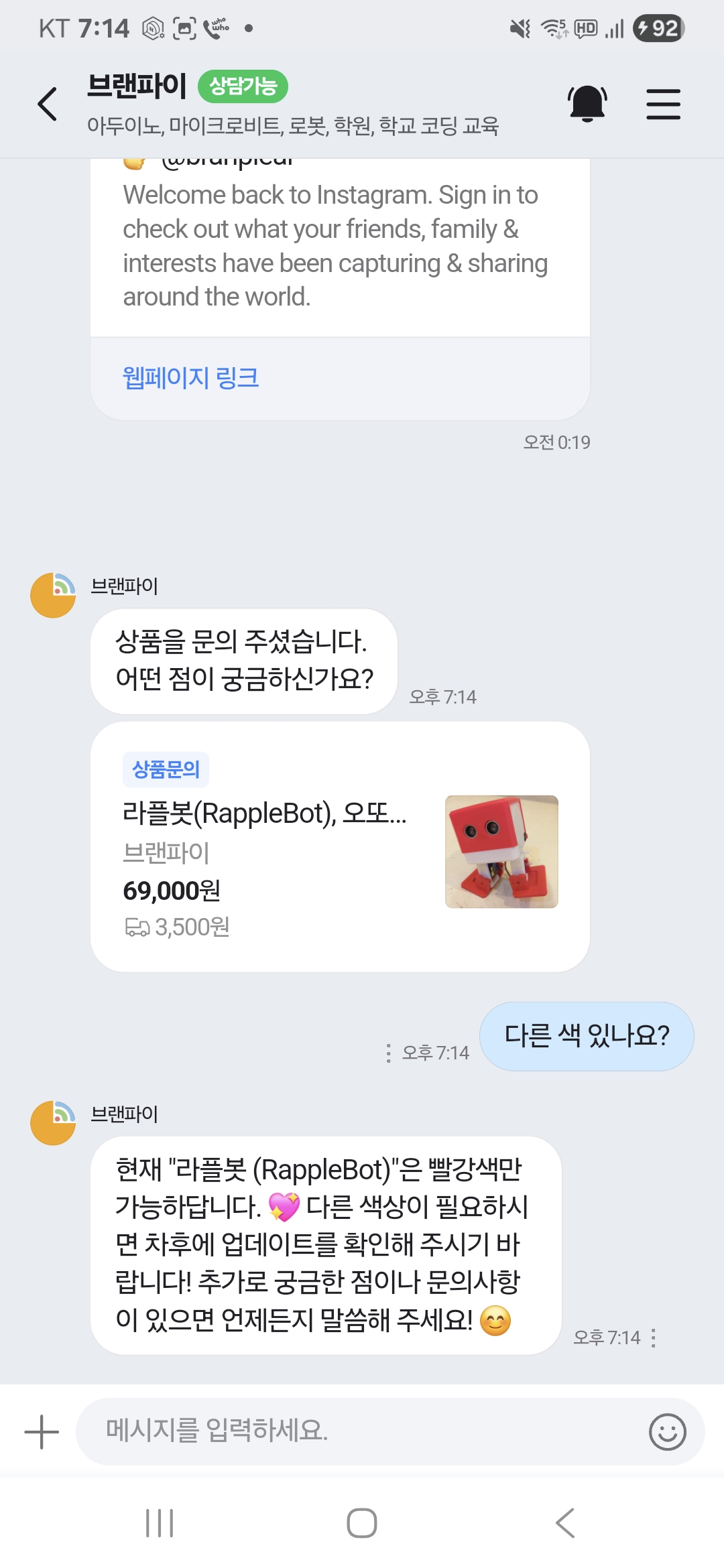Tap the plus attachment button
This screenshot has width=724, height=1568.
coord(42,1432)
